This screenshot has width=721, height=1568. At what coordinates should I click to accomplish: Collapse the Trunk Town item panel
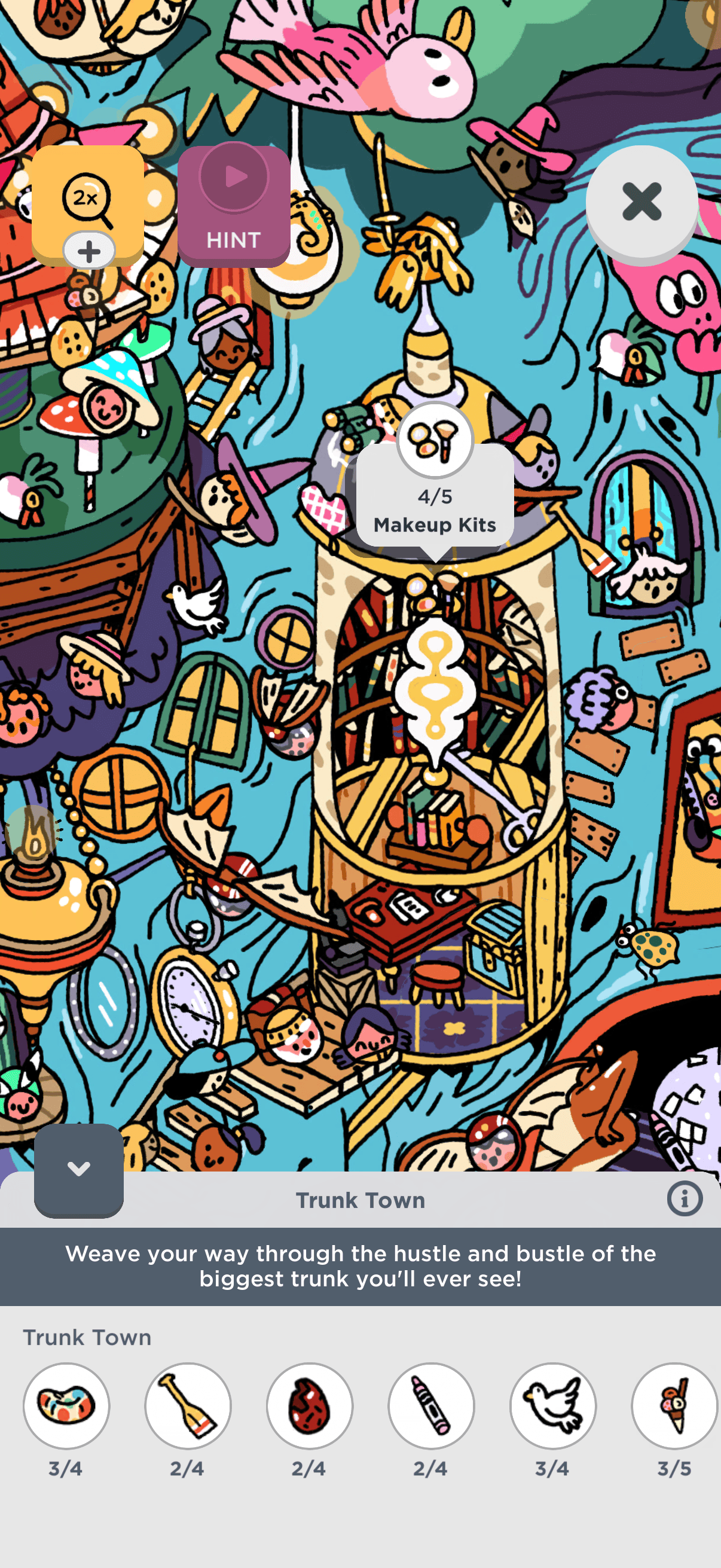point(78,1169)
